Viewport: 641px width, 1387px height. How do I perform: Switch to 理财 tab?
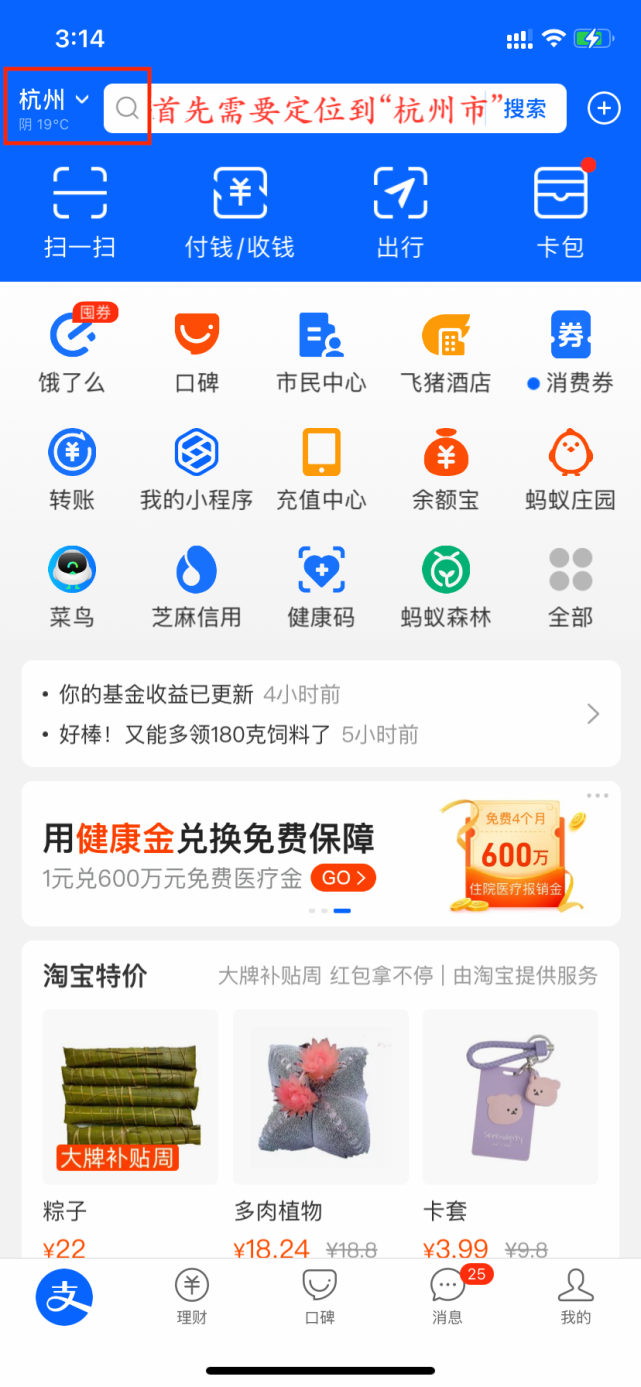(192, 1297)
